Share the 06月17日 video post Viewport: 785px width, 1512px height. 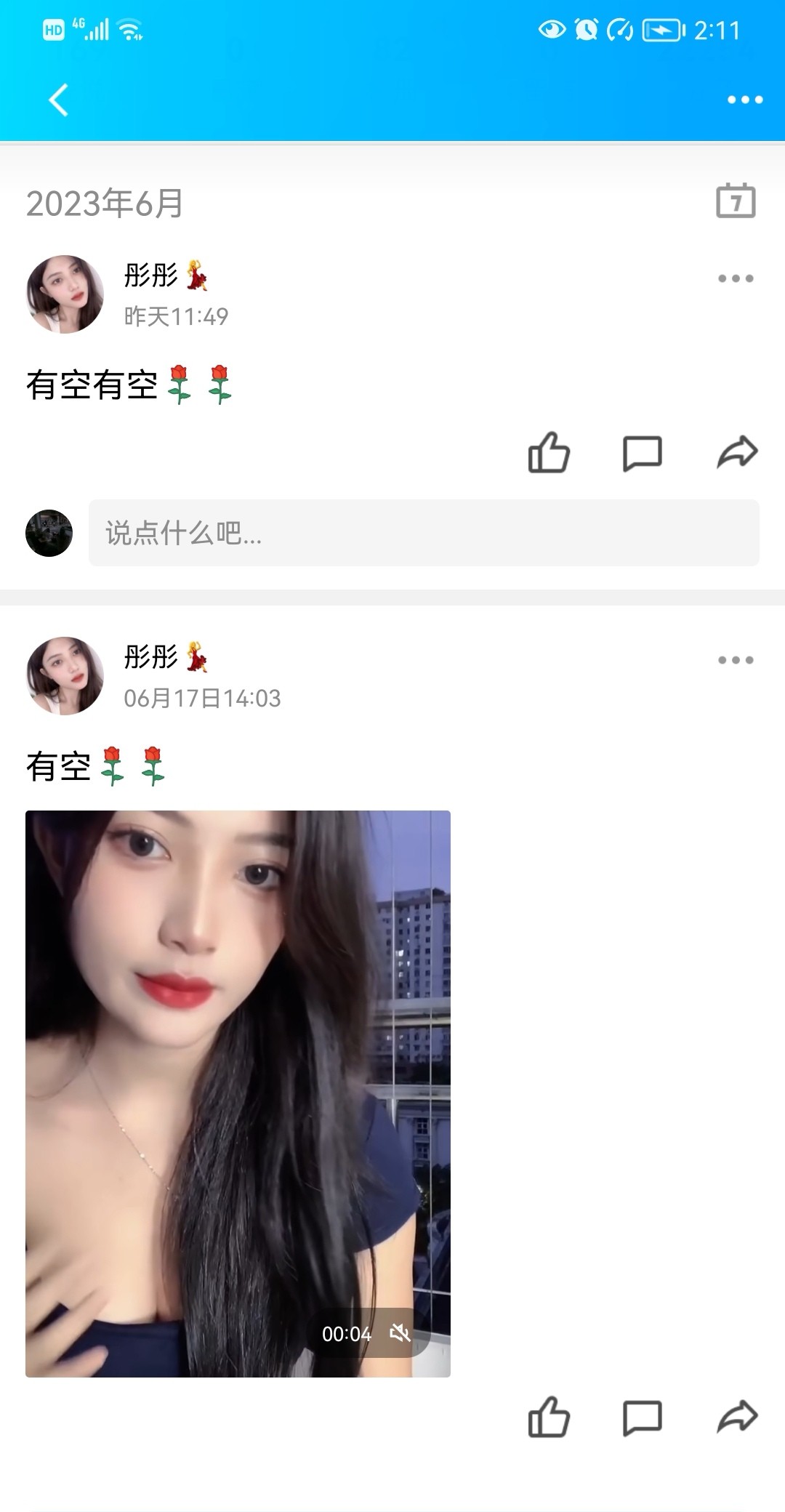737,1417
